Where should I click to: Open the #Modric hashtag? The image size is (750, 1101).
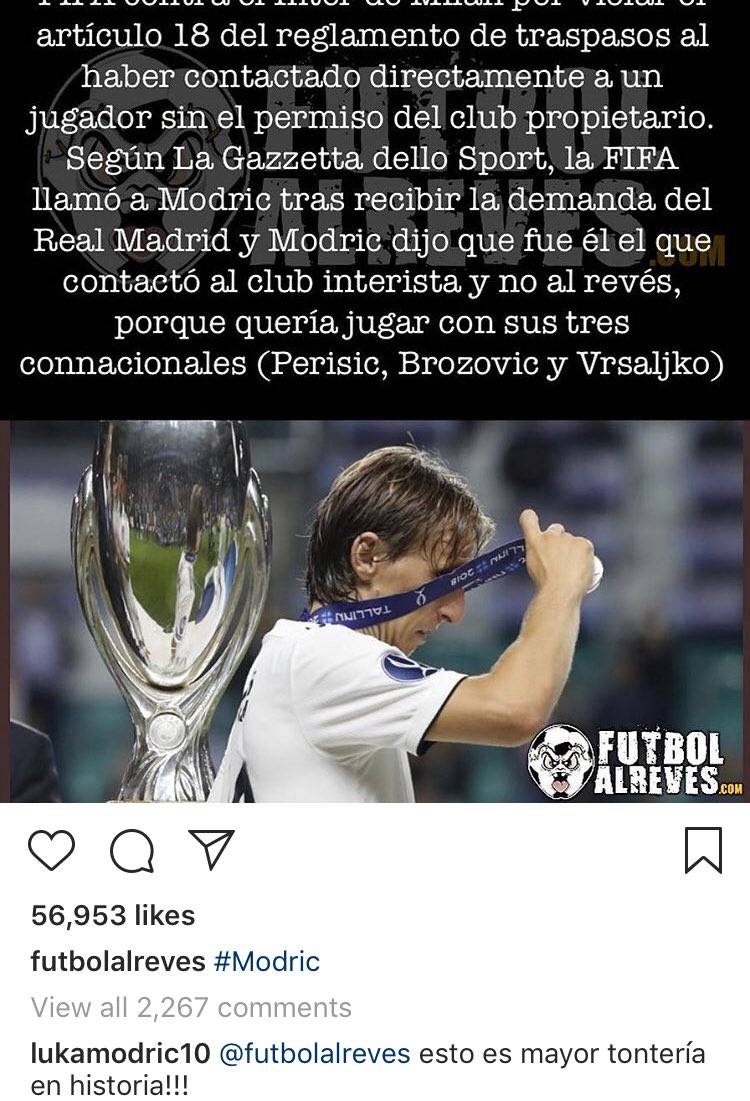(x=267, y=962)
